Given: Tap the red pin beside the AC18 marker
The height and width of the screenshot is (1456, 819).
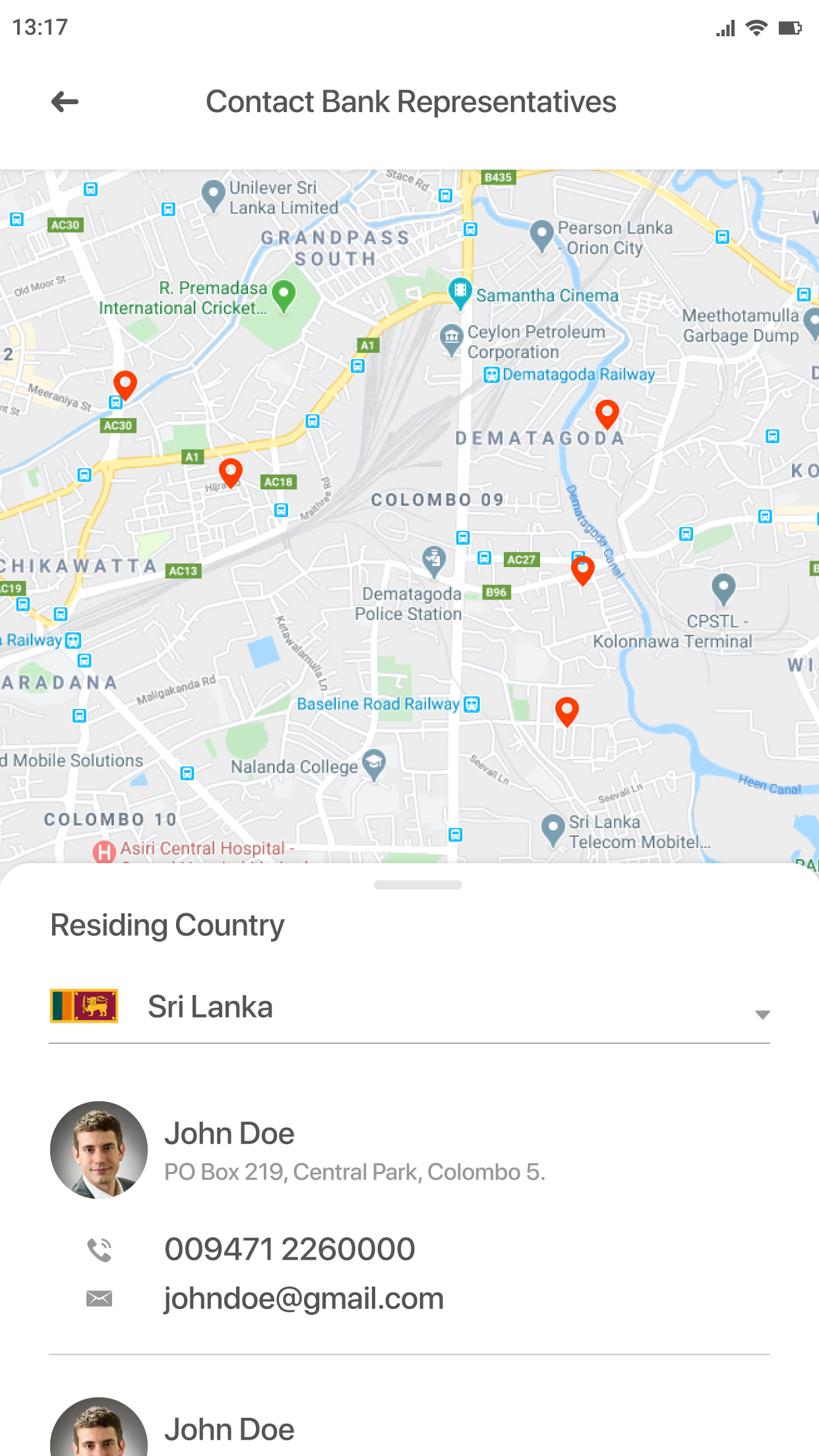Looking at the screenshot, I should pos(230,471).
